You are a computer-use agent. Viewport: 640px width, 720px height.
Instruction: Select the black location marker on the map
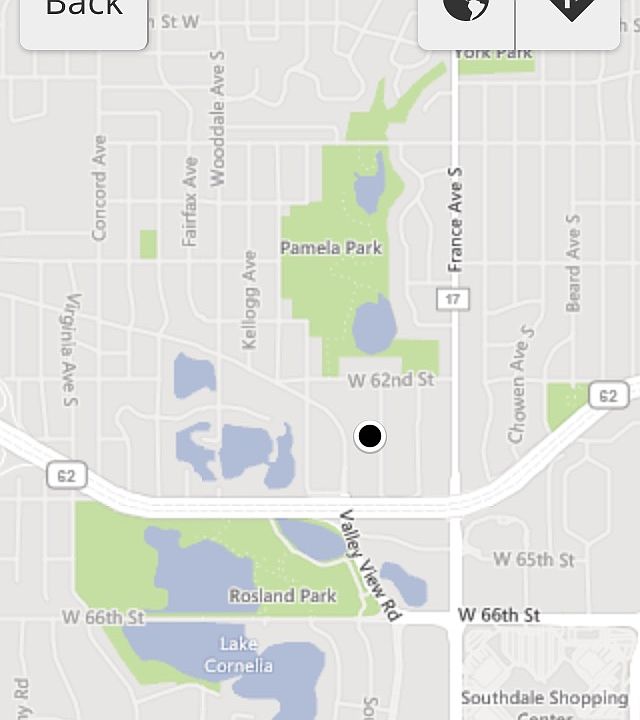point(370,436)
